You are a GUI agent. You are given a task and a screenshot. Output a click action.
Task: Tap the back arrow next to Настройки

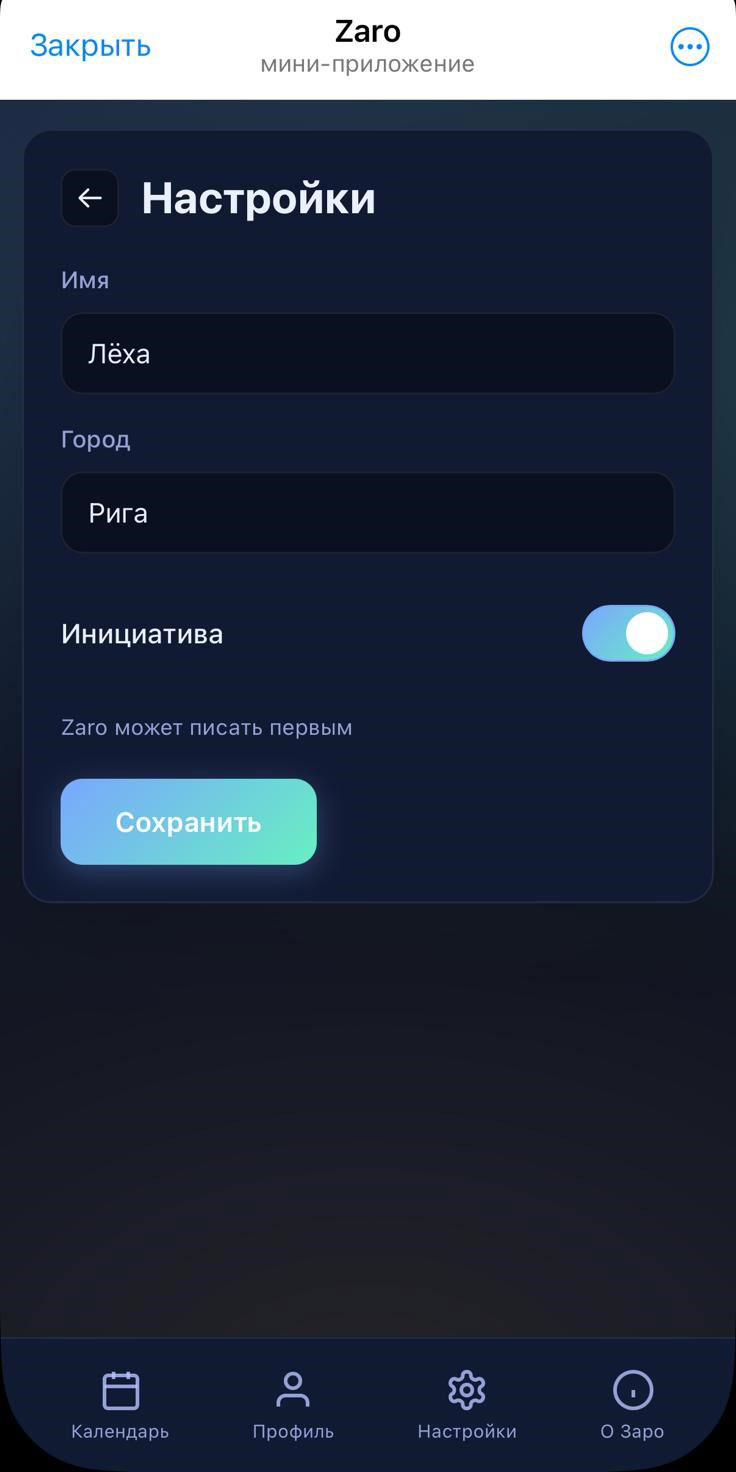tap(90, 198)
